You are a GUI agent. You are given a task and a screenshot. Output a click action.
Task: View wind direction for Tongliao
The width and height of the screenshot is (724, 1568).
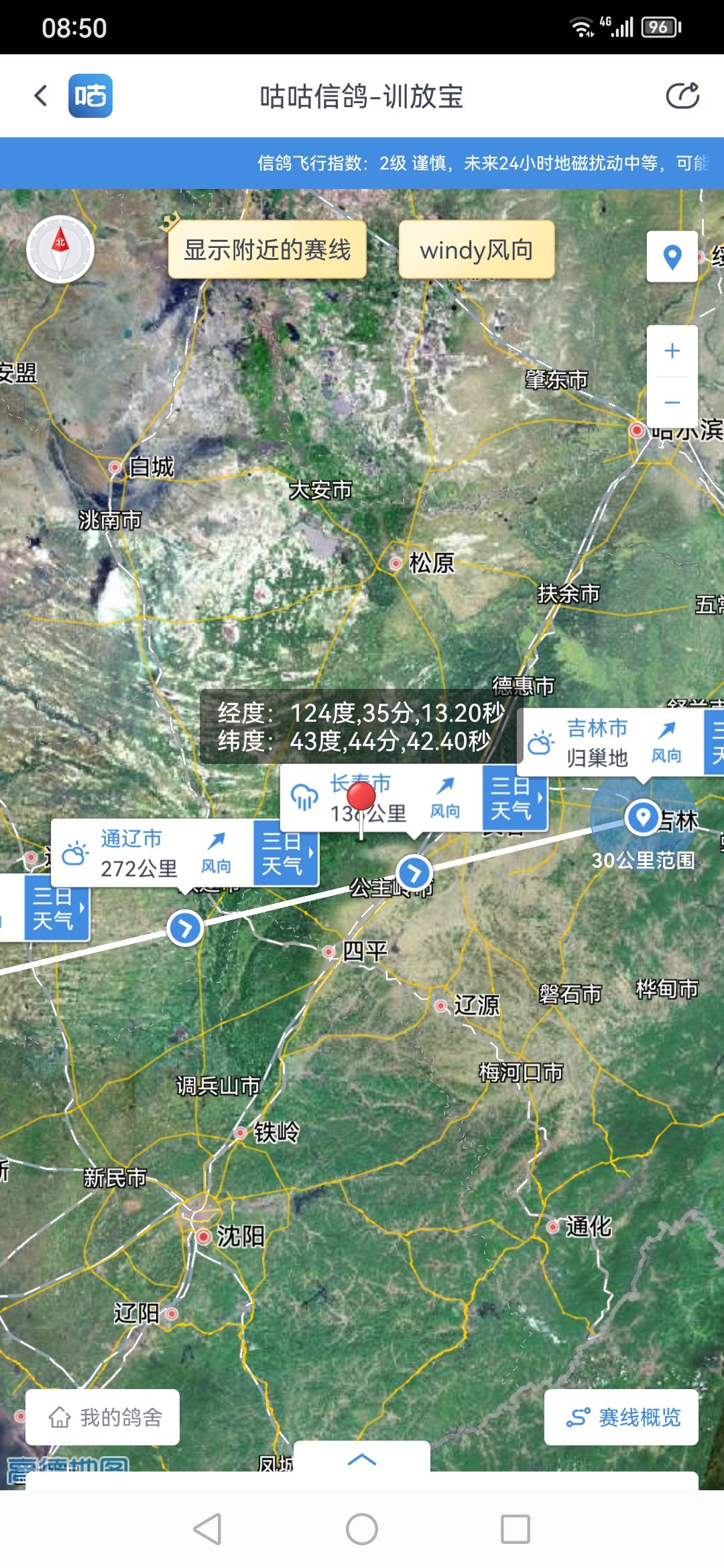click(216, 852)
